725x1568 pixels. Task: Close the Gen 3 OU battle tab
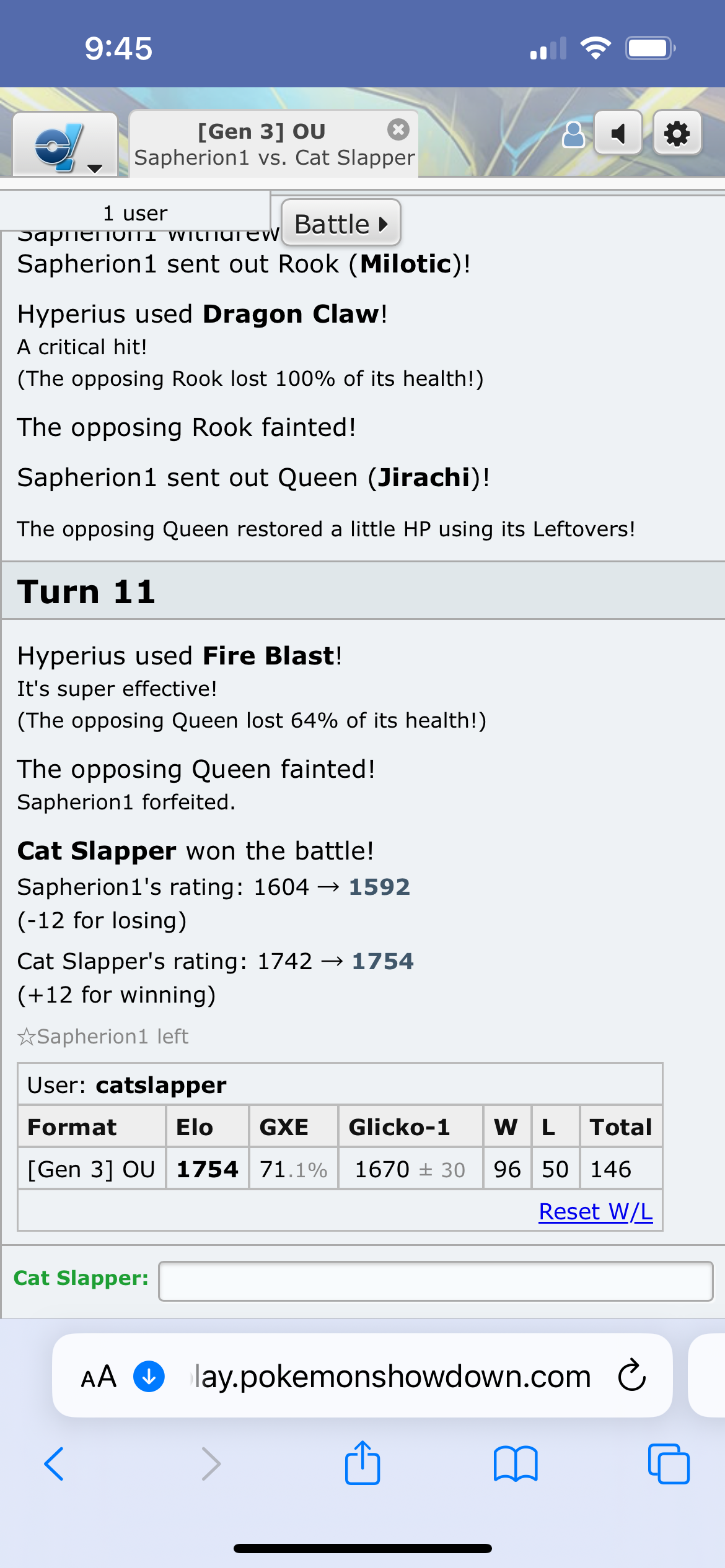tap(398, 129)
